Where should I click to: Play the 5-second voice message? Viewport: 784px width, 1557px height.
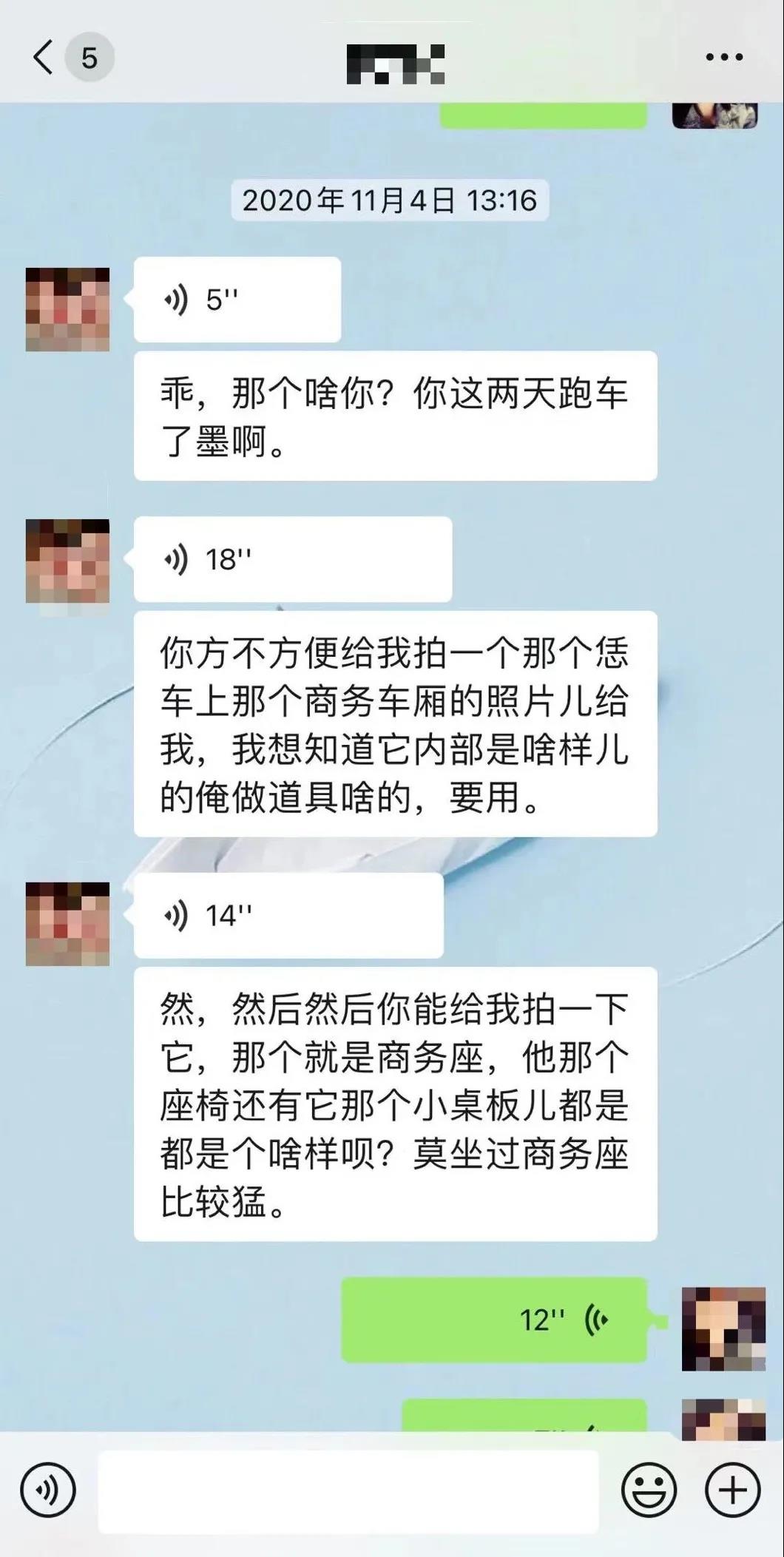pos(237,300)
